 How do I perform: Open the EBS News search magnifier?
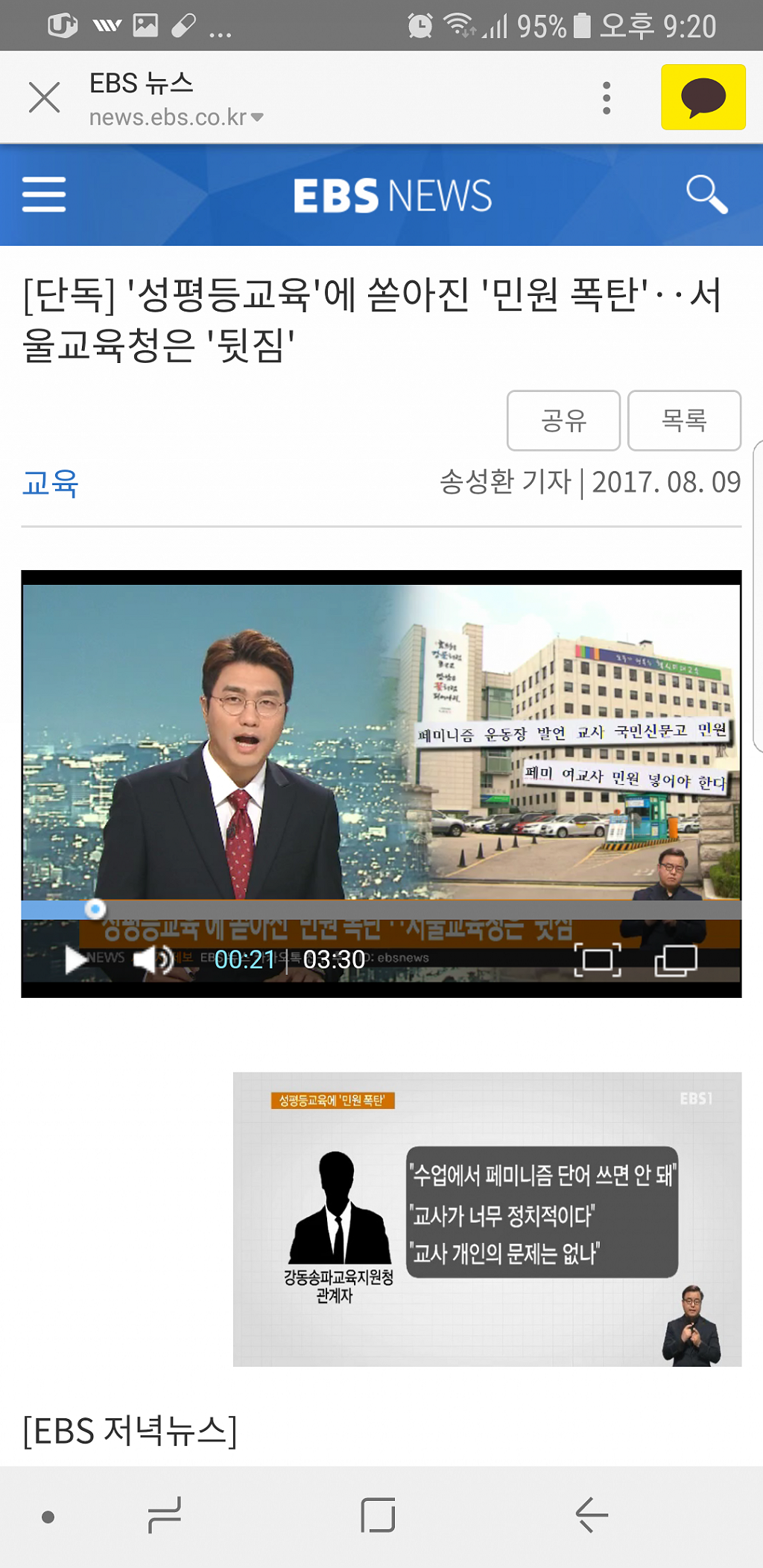(706, 195)
